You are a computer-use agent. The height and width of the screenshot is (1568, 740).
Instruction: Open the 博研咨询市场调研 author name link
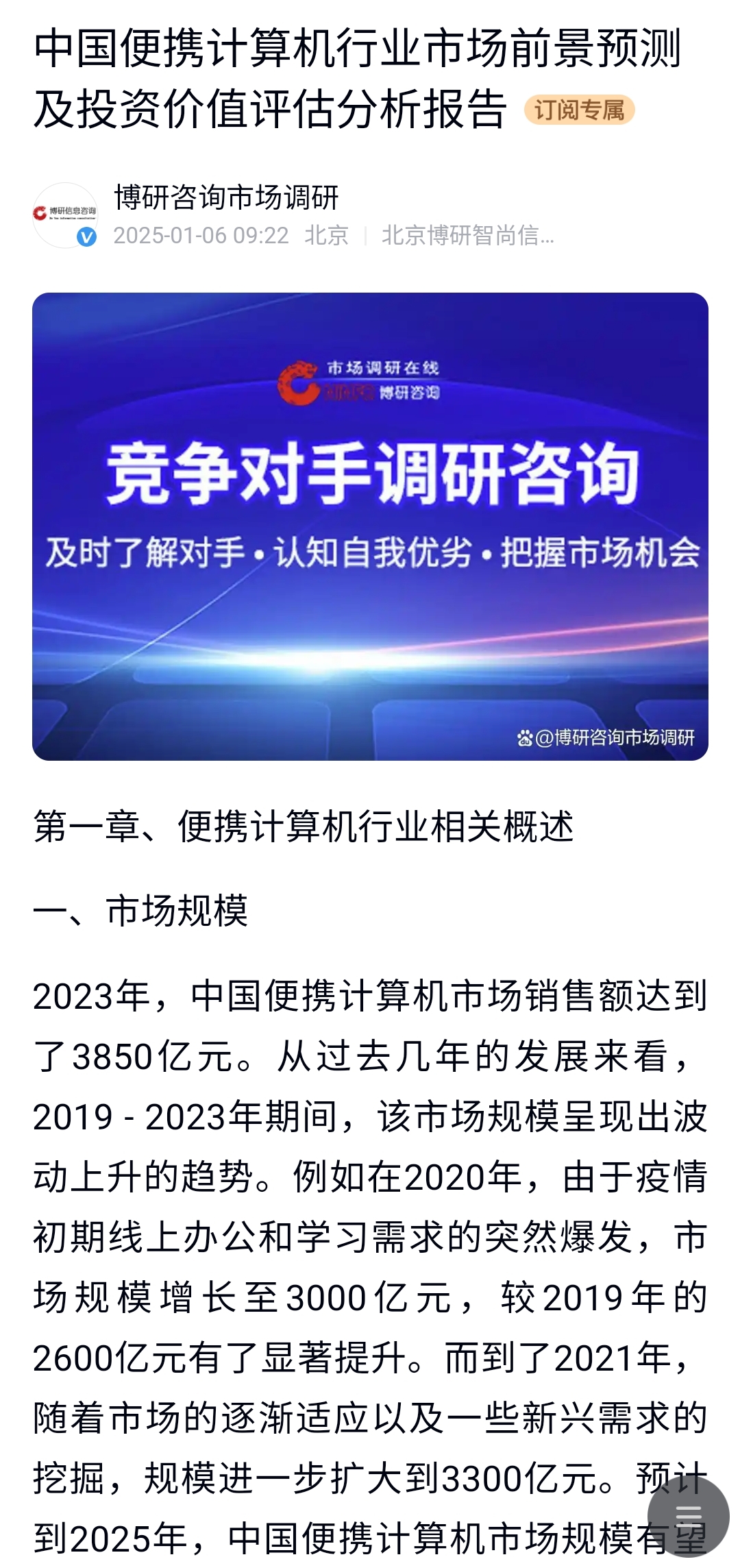click(226, 197)
